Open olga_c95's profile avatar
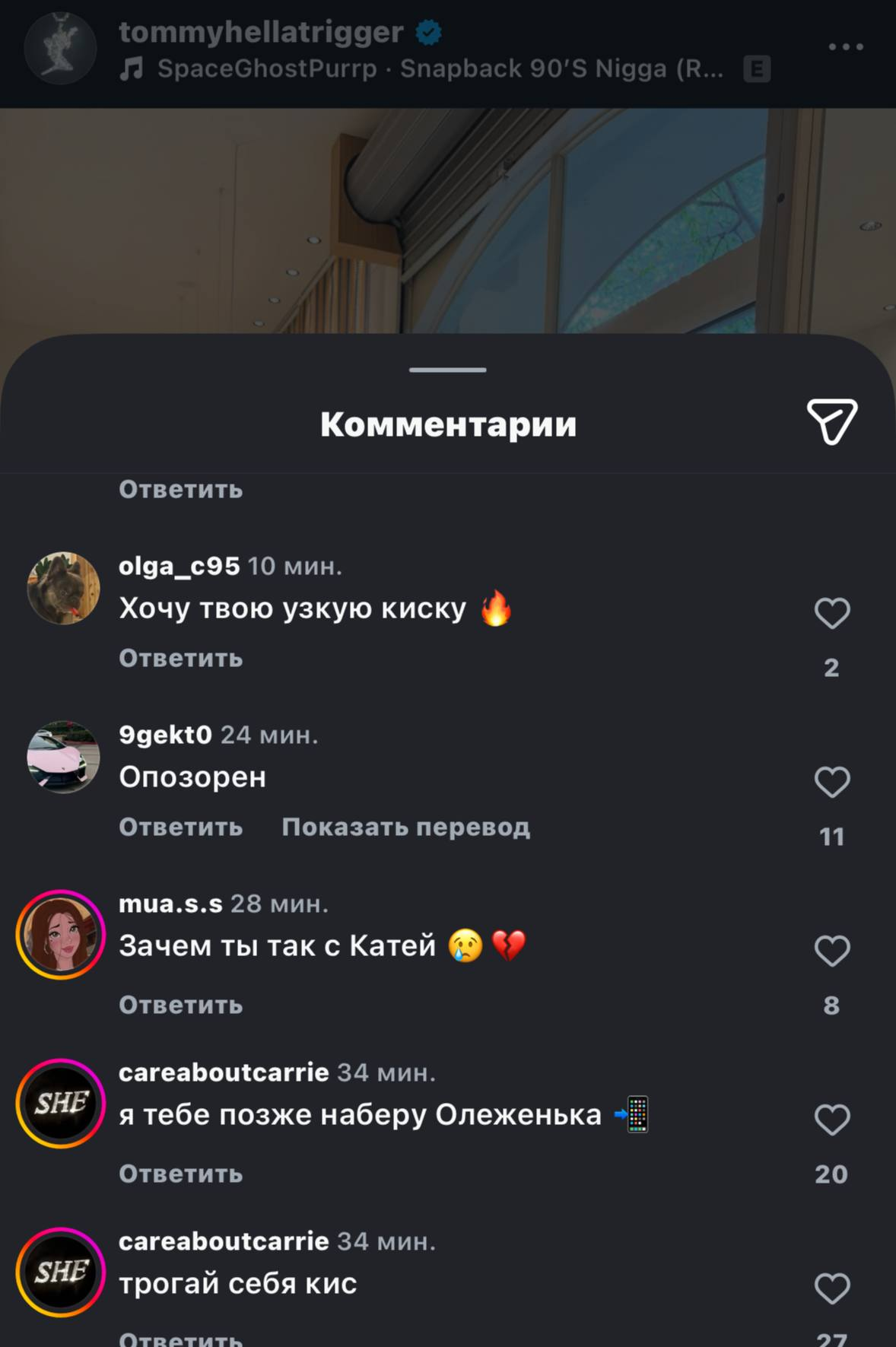The width and height of the screenshot is (896, 1347). [x=63, y=588]
